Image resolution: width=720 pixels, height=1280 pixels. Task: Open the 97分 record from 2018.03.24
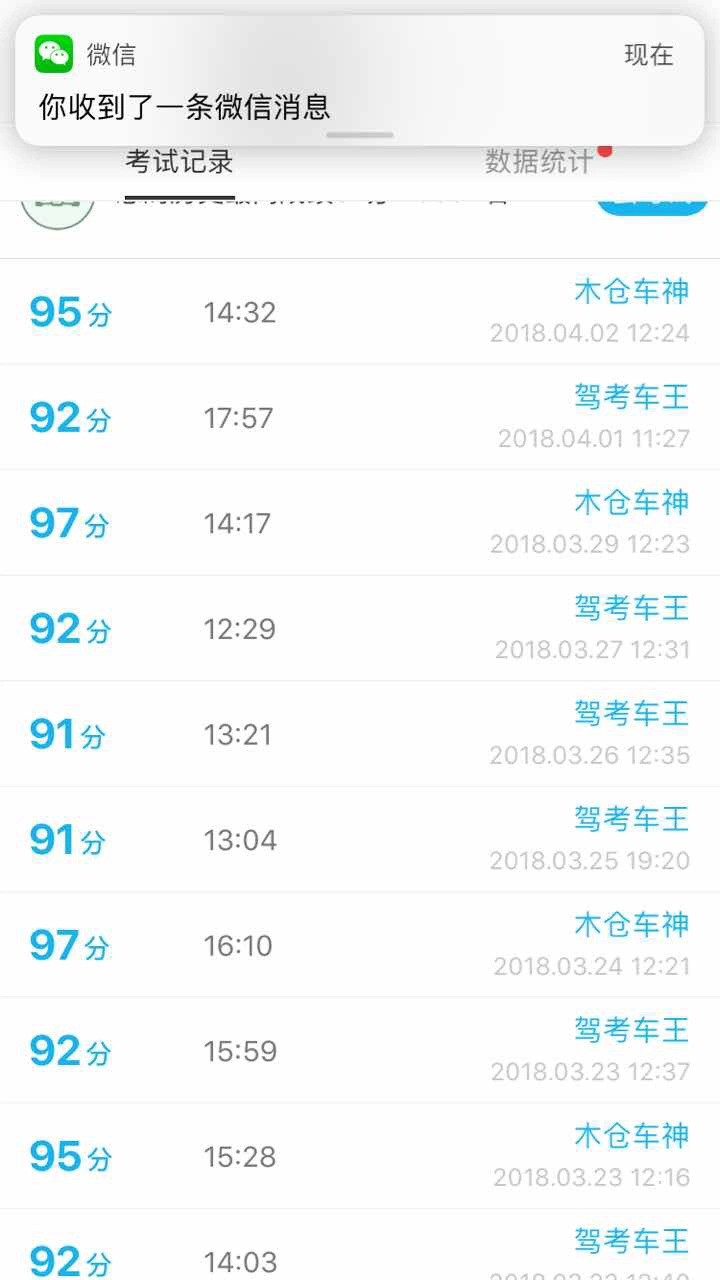(x=360, y=946)
